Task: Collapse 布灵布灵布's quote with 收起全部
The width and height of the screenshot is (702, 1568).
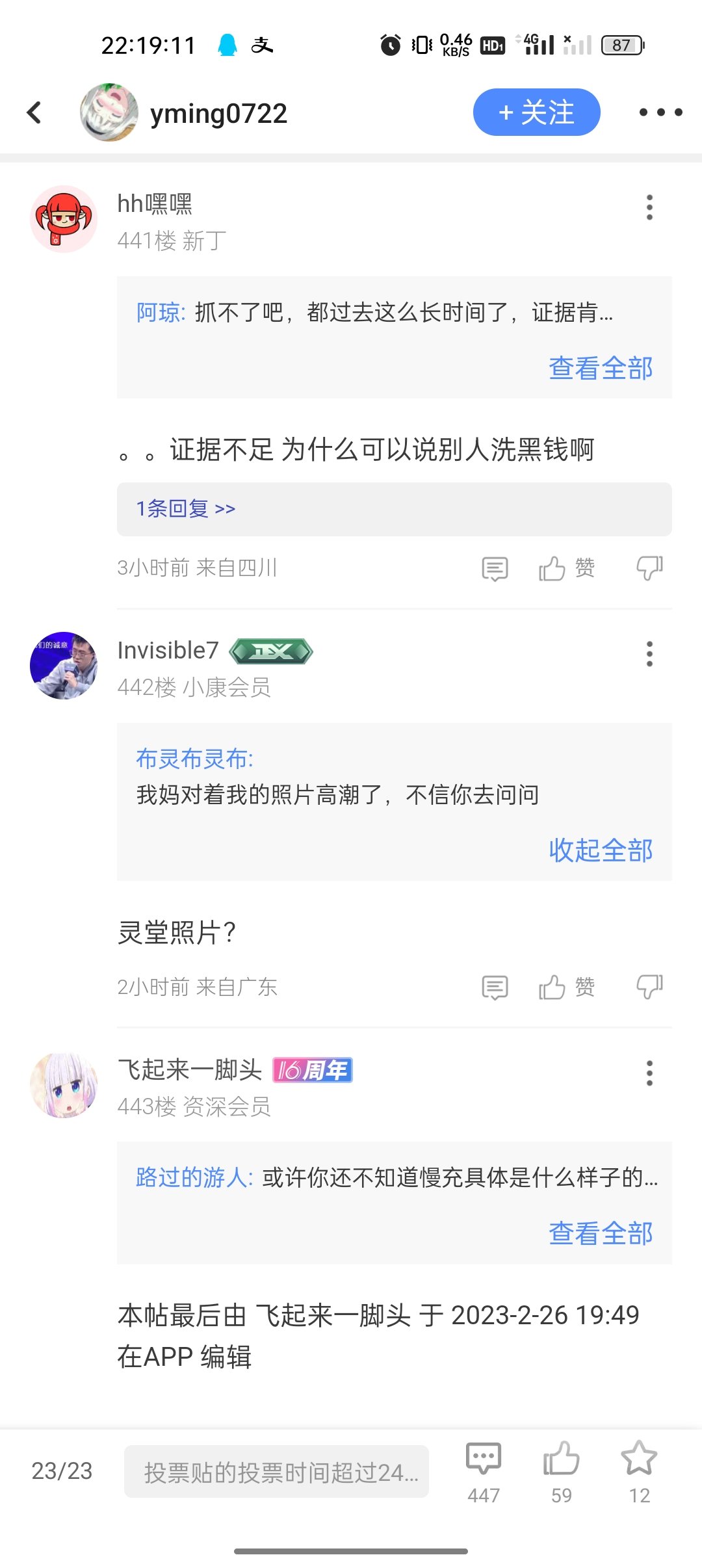Action: point(601,850)
